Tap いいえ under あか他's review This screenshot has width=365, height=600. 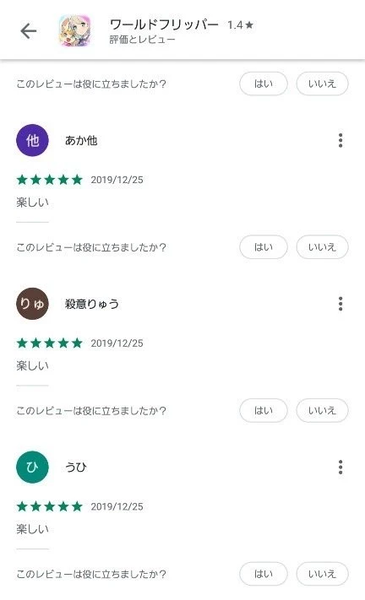click(x=322, y=247)
